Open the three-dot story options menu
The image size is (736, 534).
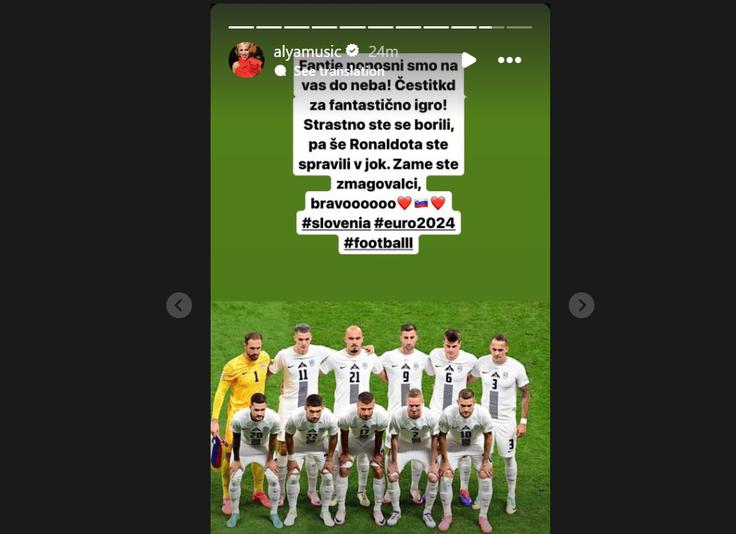(x=510, y=60)
